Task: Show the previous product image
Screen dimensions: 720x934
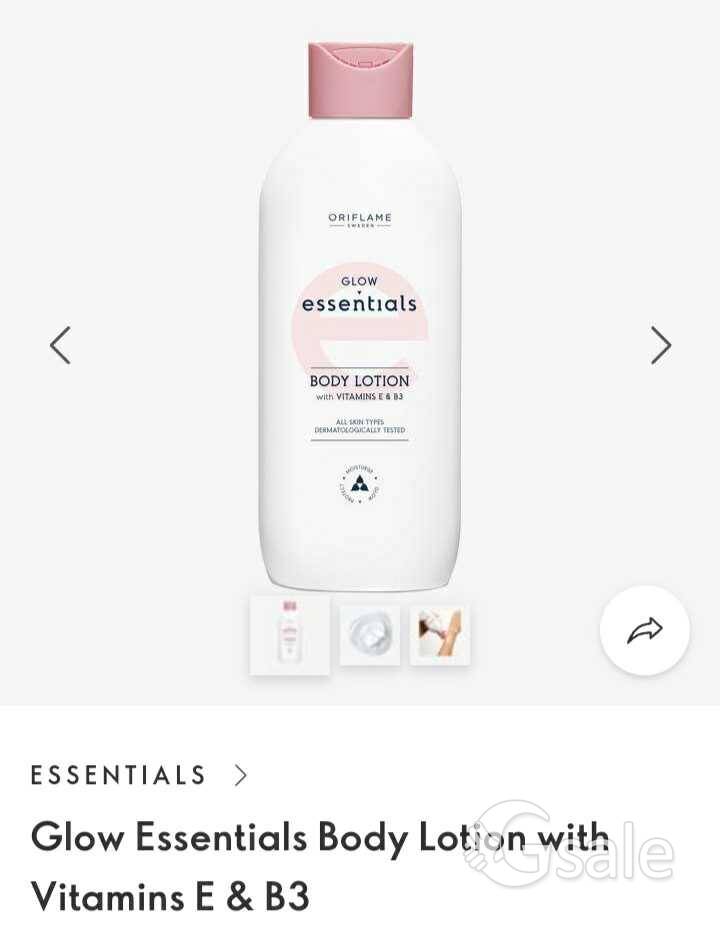Action: click(60, 345)
